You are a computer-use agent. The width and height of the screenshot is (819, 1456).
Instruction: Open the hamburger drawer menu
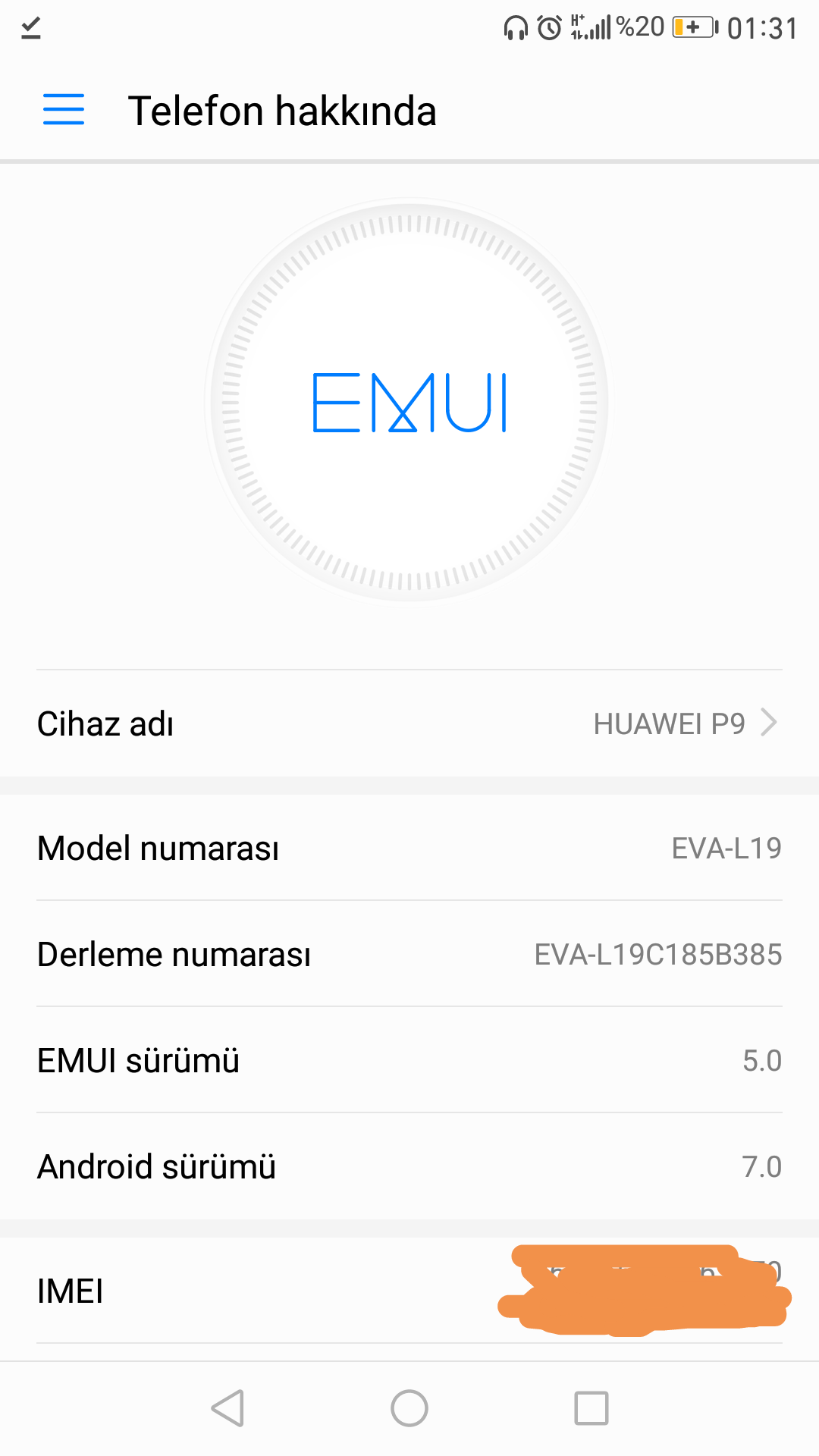point(64,110)
